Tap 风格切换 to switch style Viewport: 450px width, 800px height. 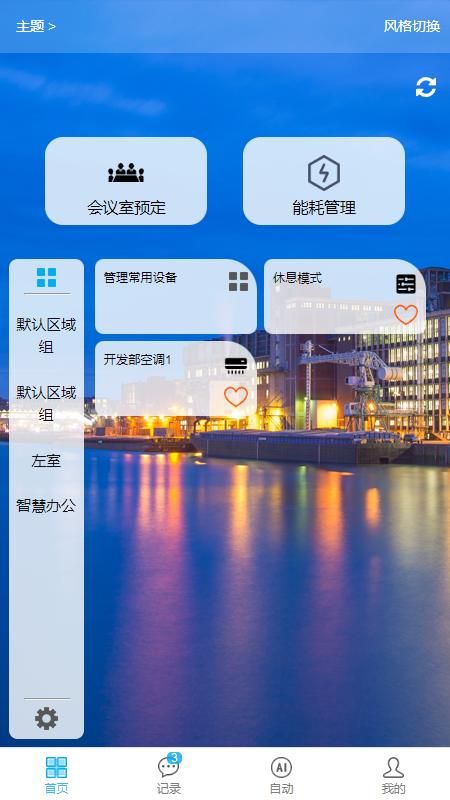tap(412, 26)
